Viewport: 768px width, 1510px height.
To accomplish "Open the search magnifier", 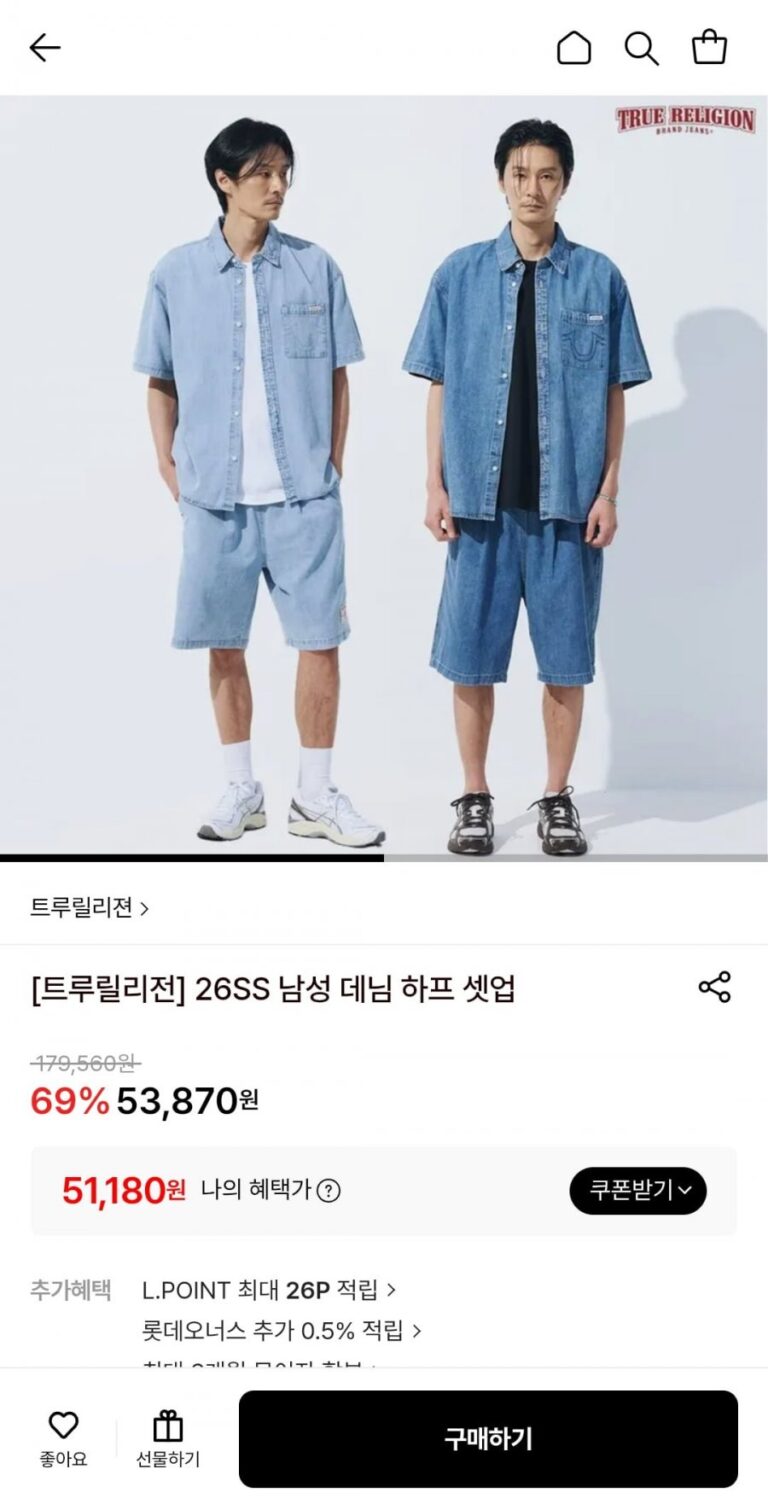I will click(x=641, y=48).
